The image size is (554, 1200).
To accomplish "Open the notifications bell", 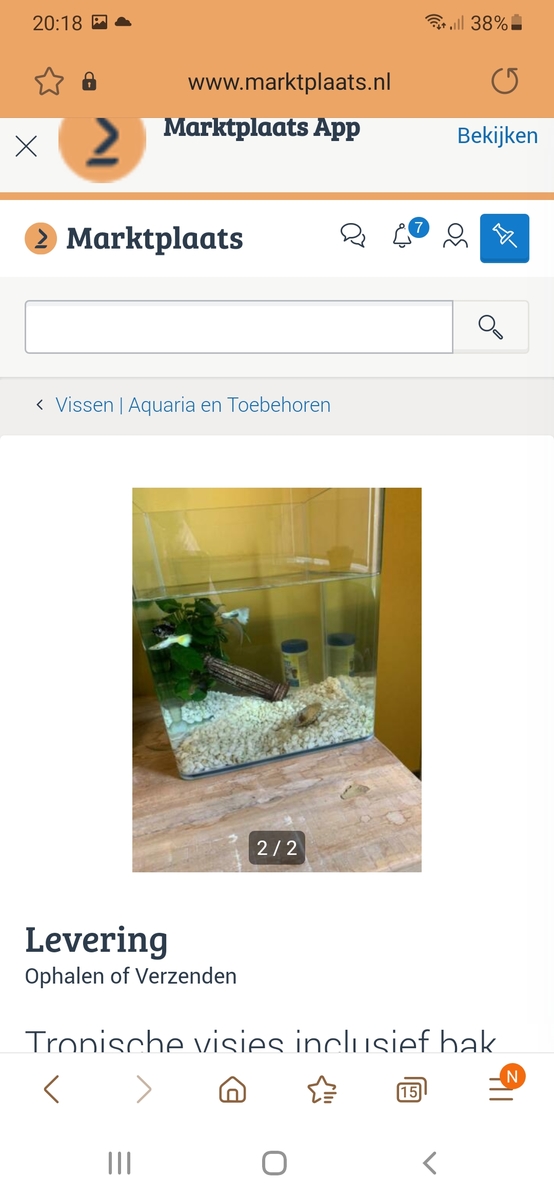I will tap(404, 236).
